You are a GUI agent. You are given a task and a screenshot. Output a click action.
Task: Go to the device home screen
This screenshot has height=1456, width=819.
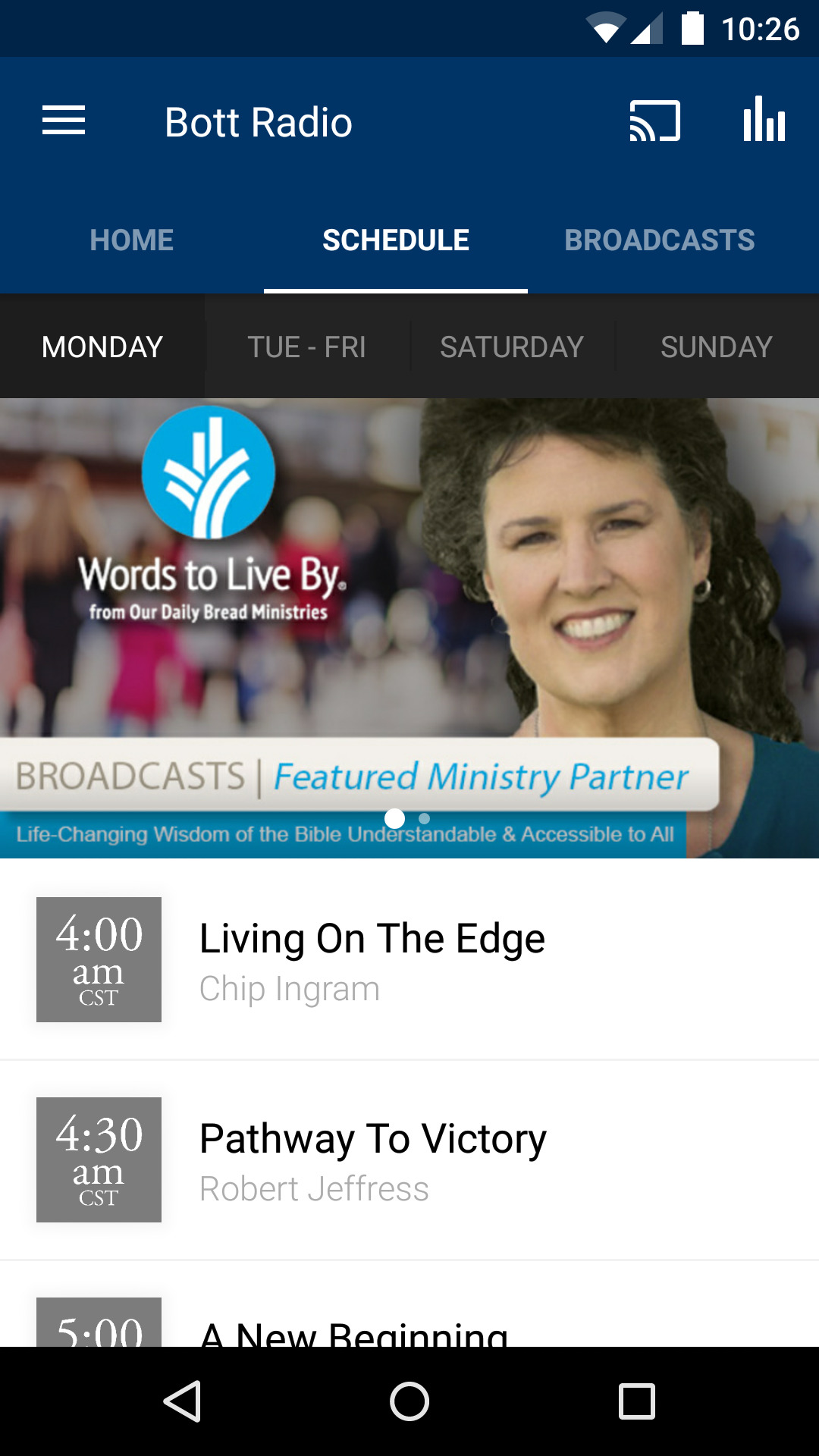[409, 1401]
